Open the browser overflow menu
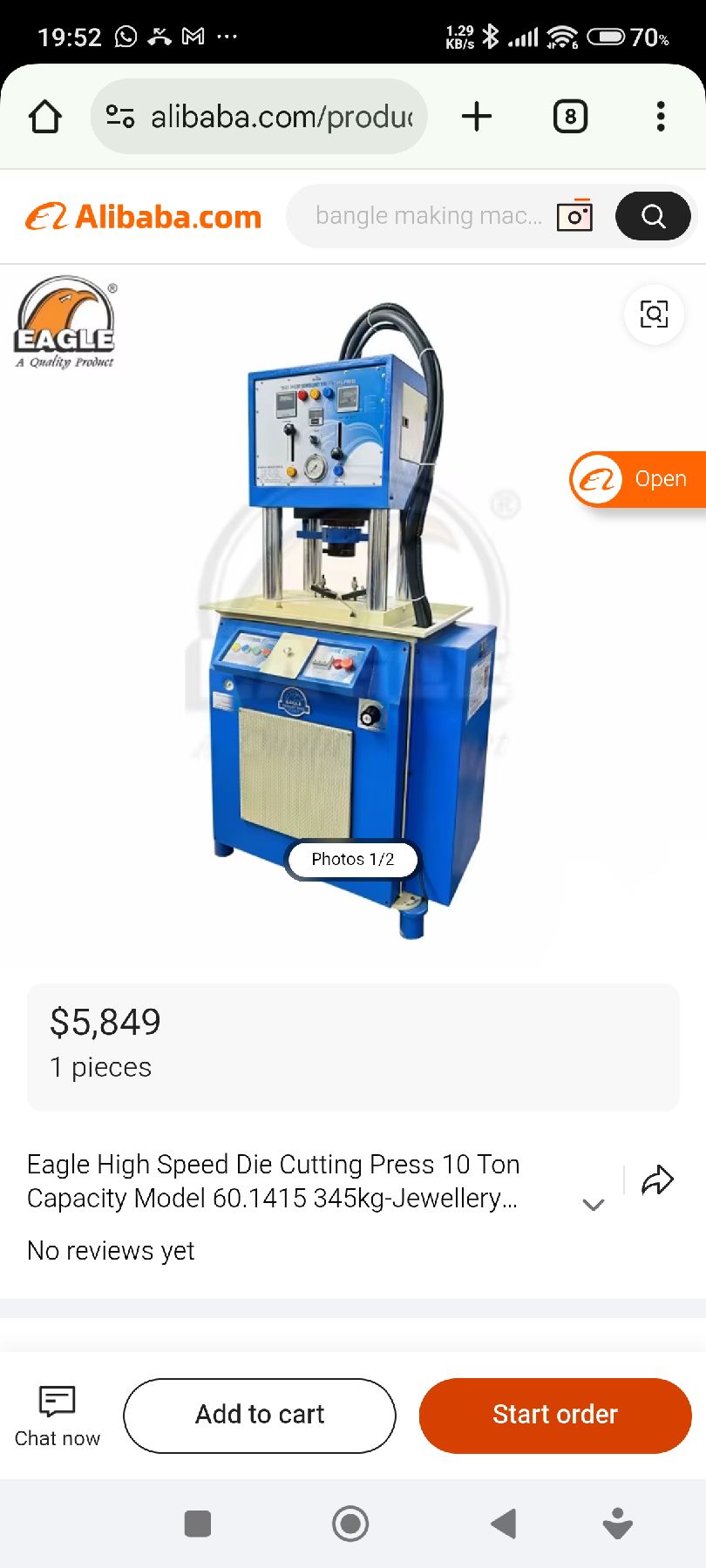706x1568 pixels. [x=661, y=117]
